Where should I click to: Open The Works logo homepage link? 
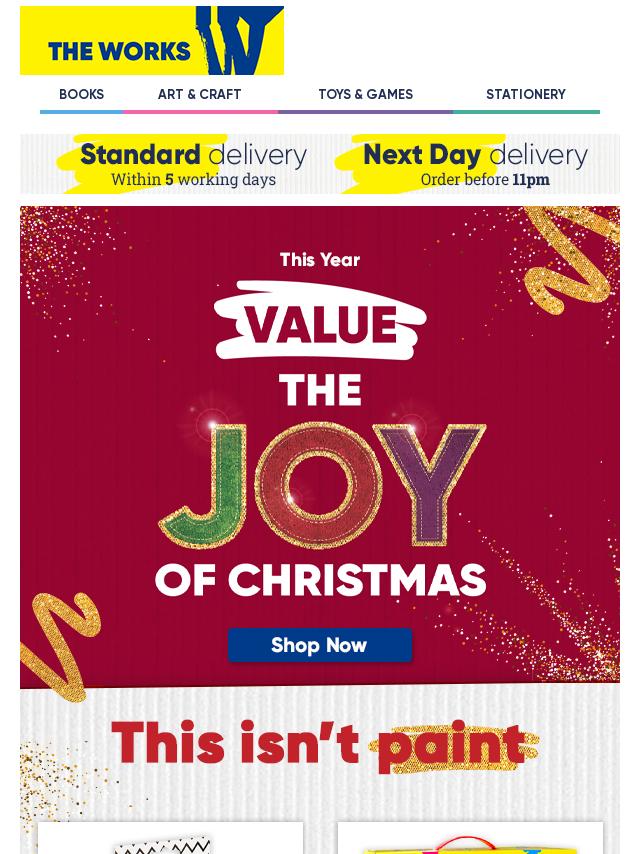[x=152, y=41]
